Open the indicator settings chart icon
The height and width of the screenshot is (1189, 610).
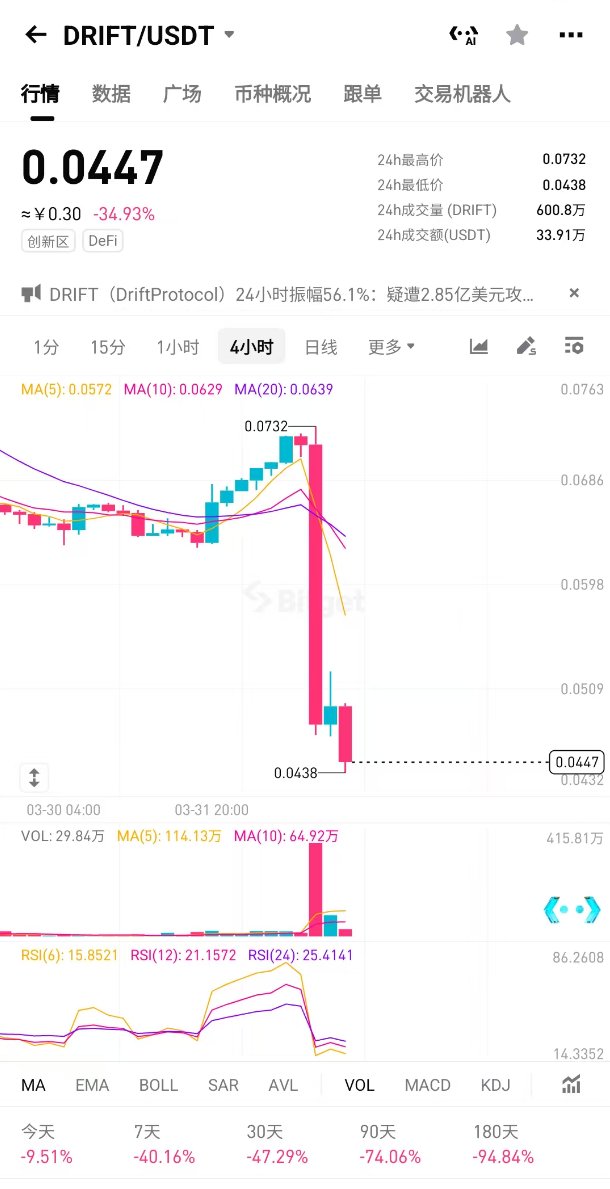(572, 1085)
